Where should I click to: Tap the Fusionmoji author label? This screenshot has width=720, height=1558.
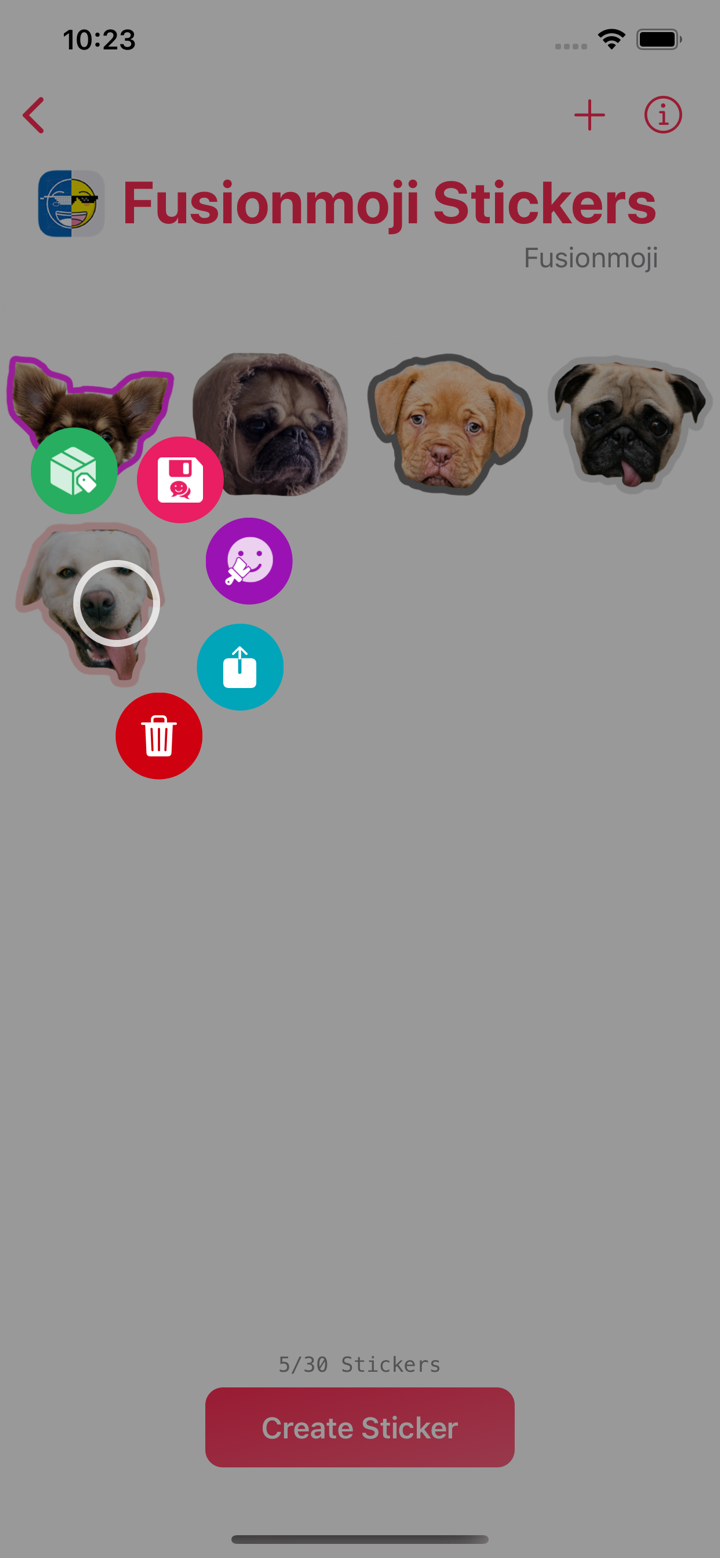click(x=589, y=257)
